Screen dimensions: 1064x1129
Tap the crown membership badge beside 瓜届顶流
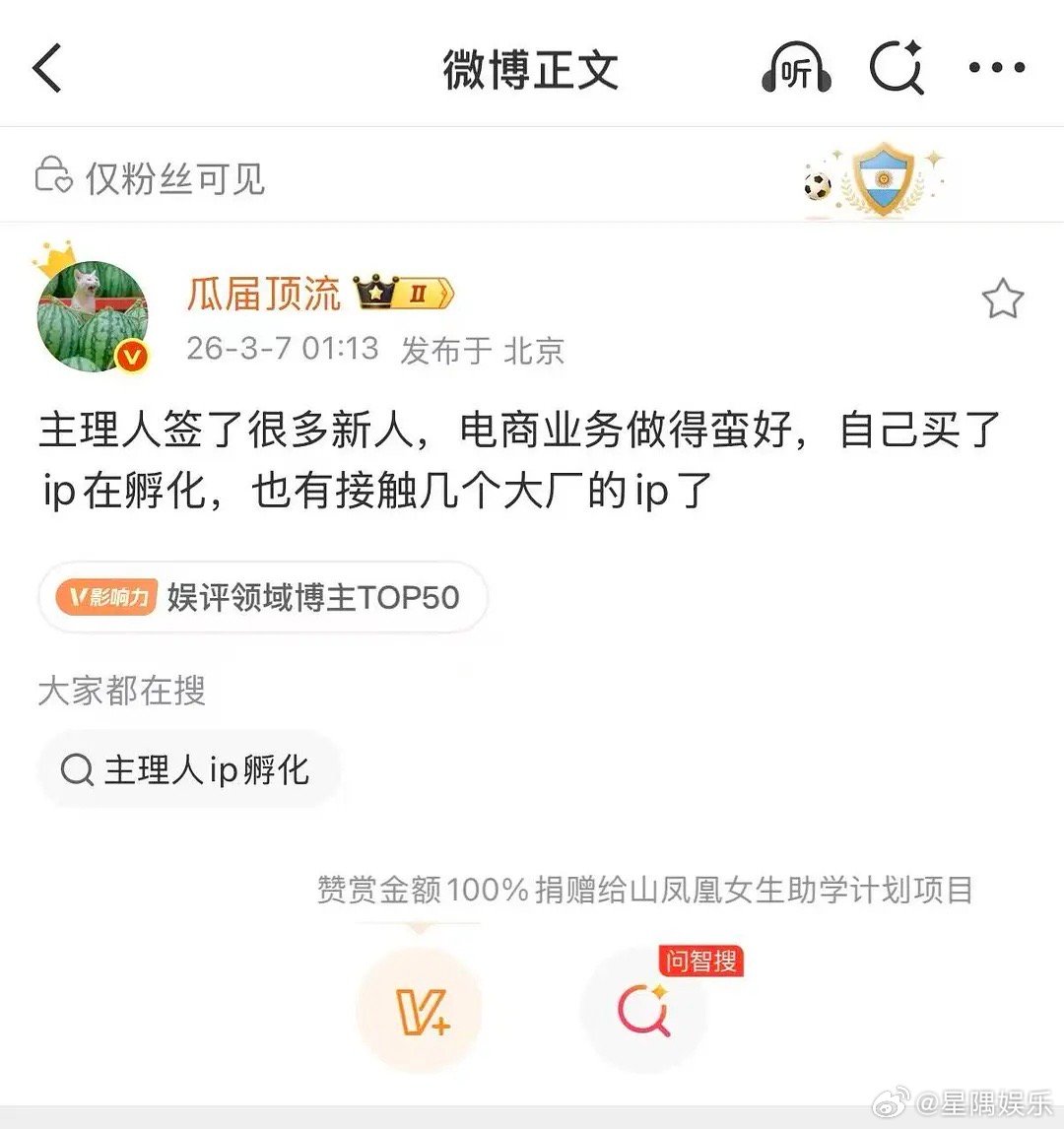pyautogui.click(x=404, y=293)
